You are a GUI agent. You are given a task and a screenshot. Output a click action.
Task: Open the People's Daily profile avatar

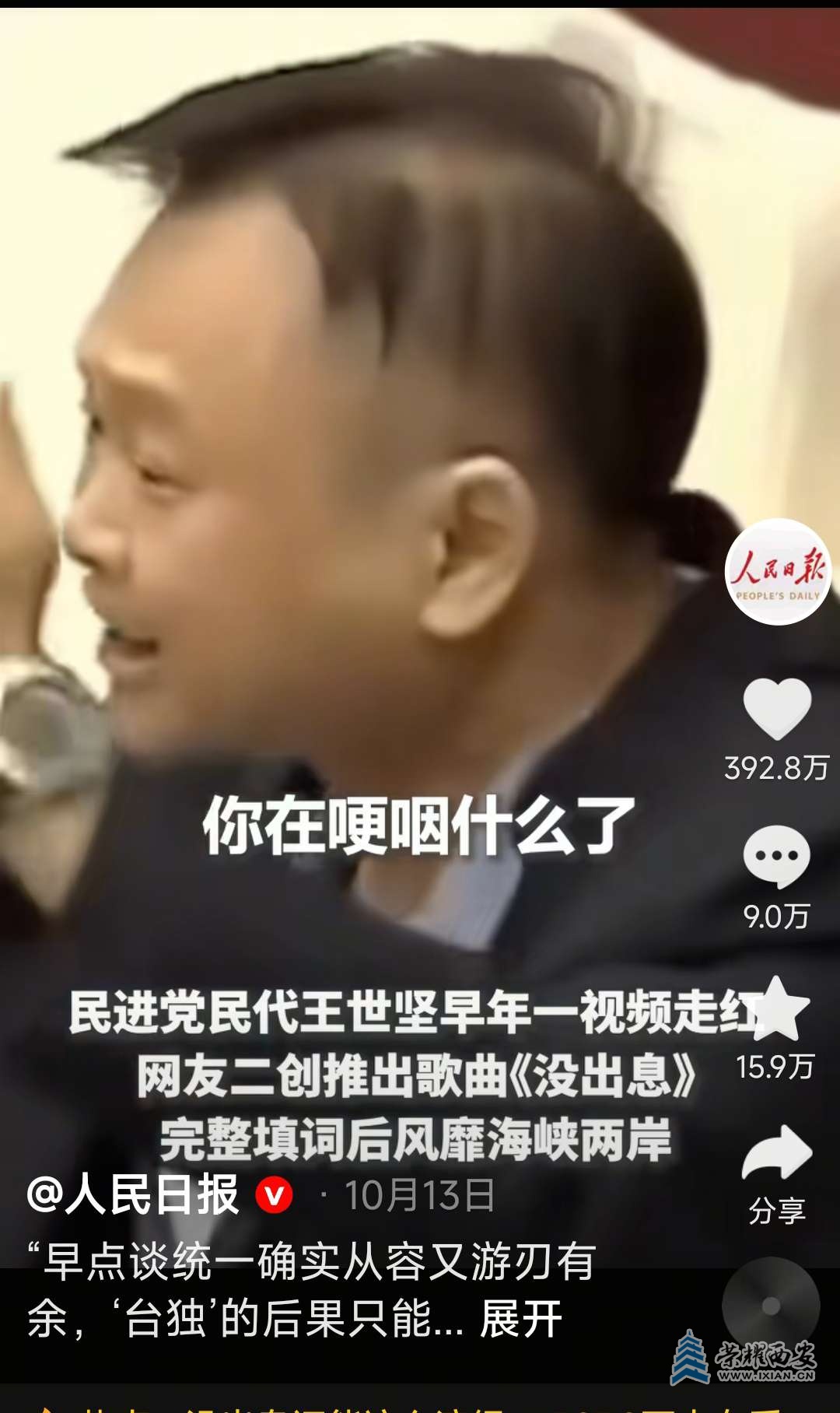778,572
